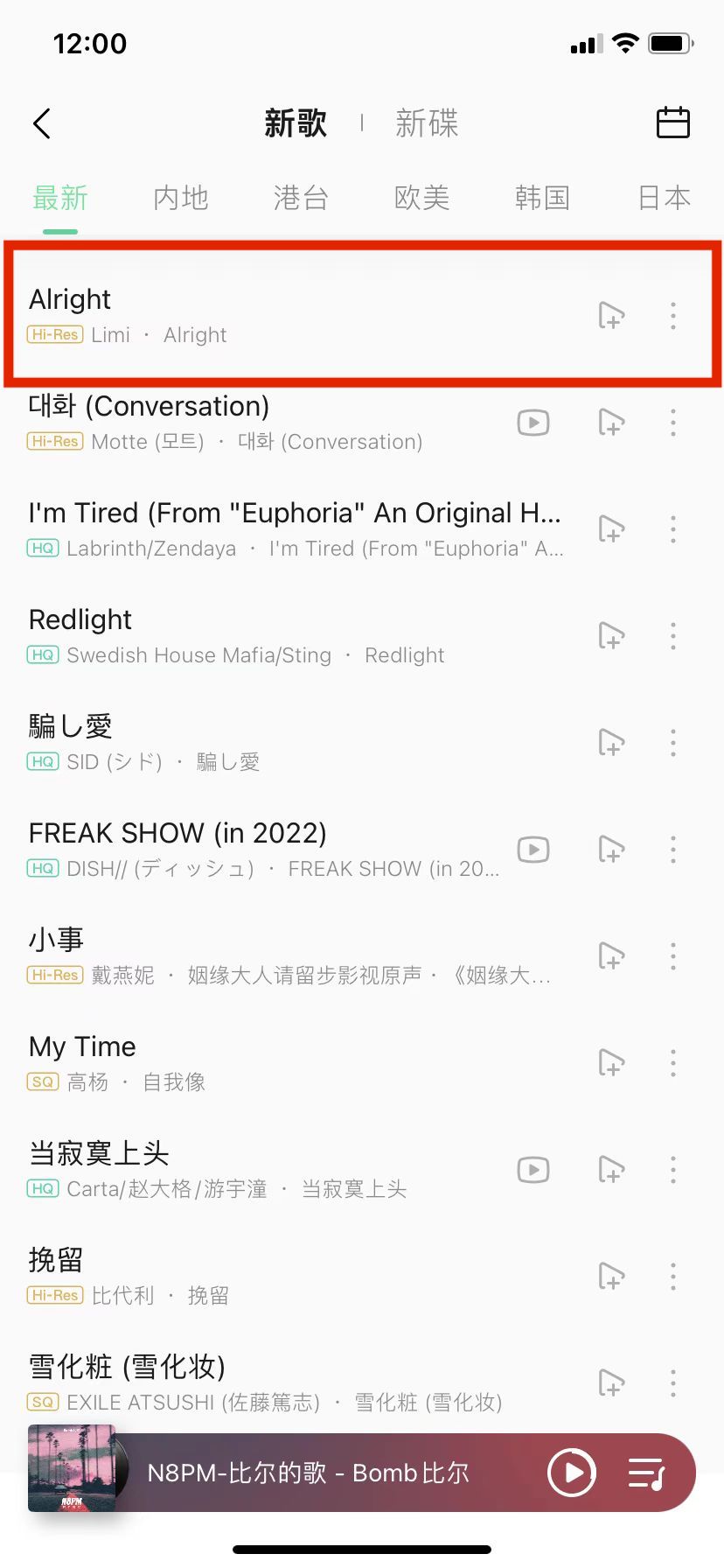This screenshot has width=724, height=1568.
Task: Open more options for My Time
Action: click(673, 1063)
